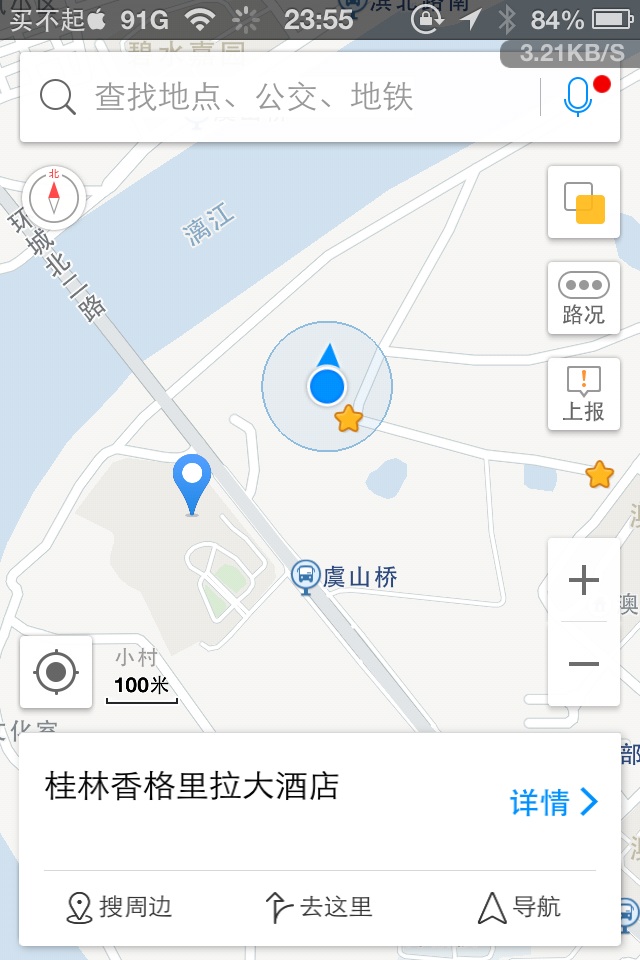Tap the 虞山桥 bus stop marker

(306, 577)
